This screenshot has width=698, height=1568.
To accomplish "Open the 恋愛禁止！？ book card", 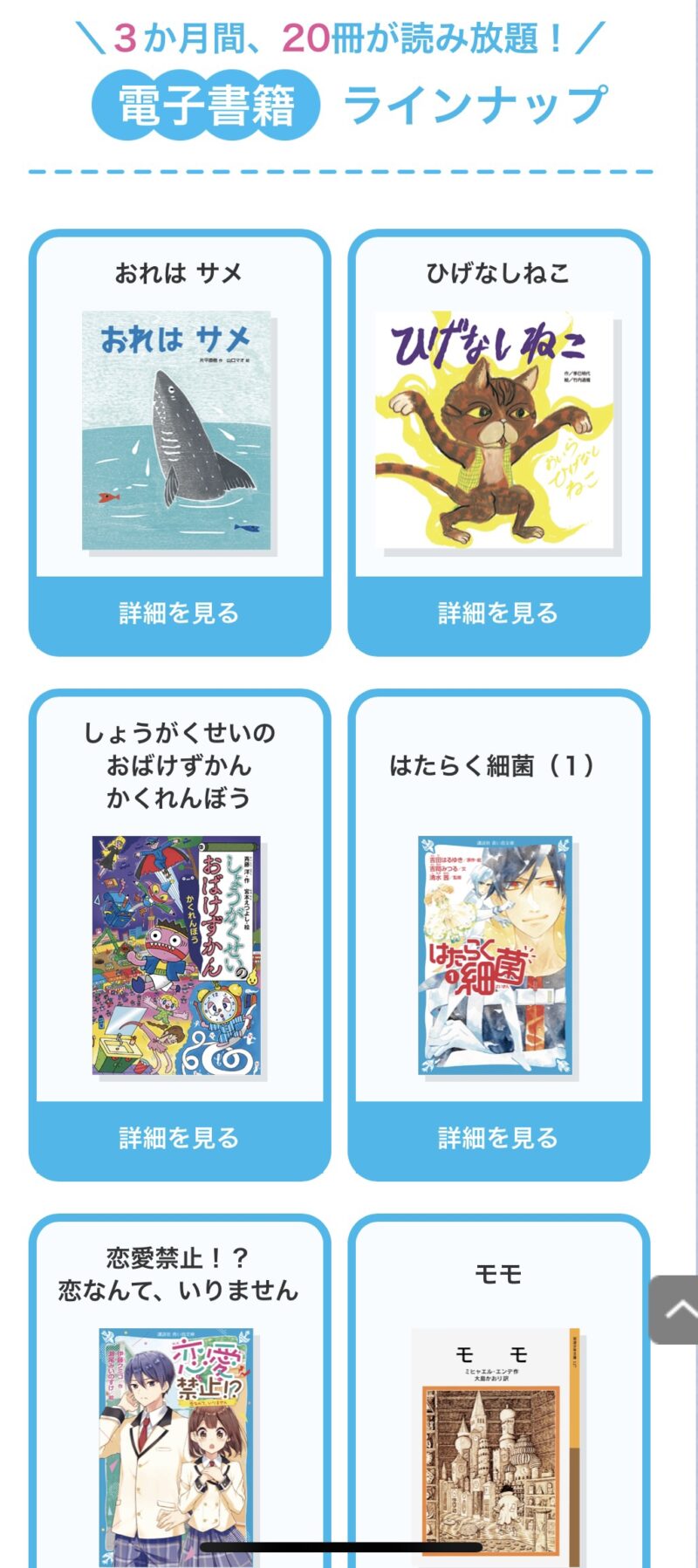I will 178,1396.
